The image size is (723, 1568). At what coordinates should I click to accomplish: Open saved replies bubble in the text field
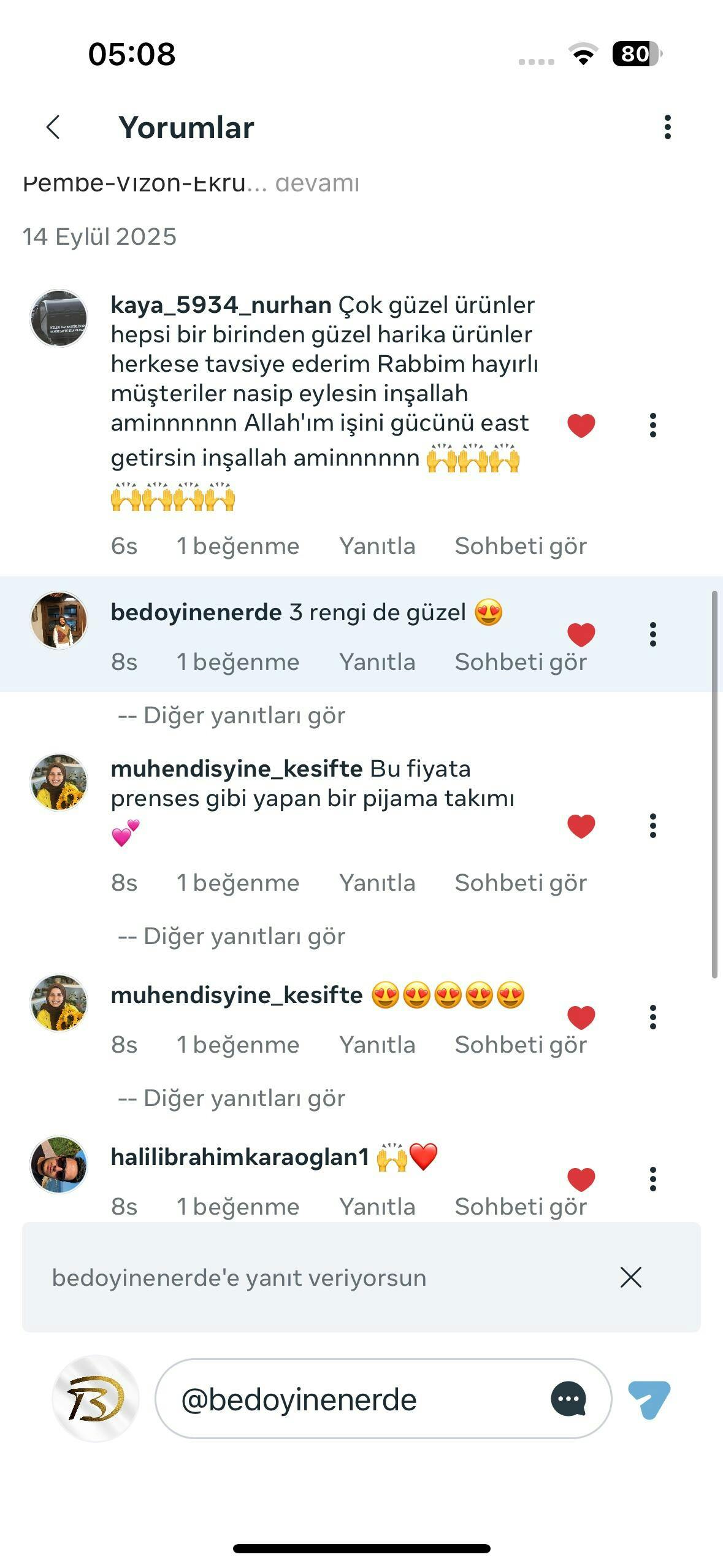(568, 1399)
